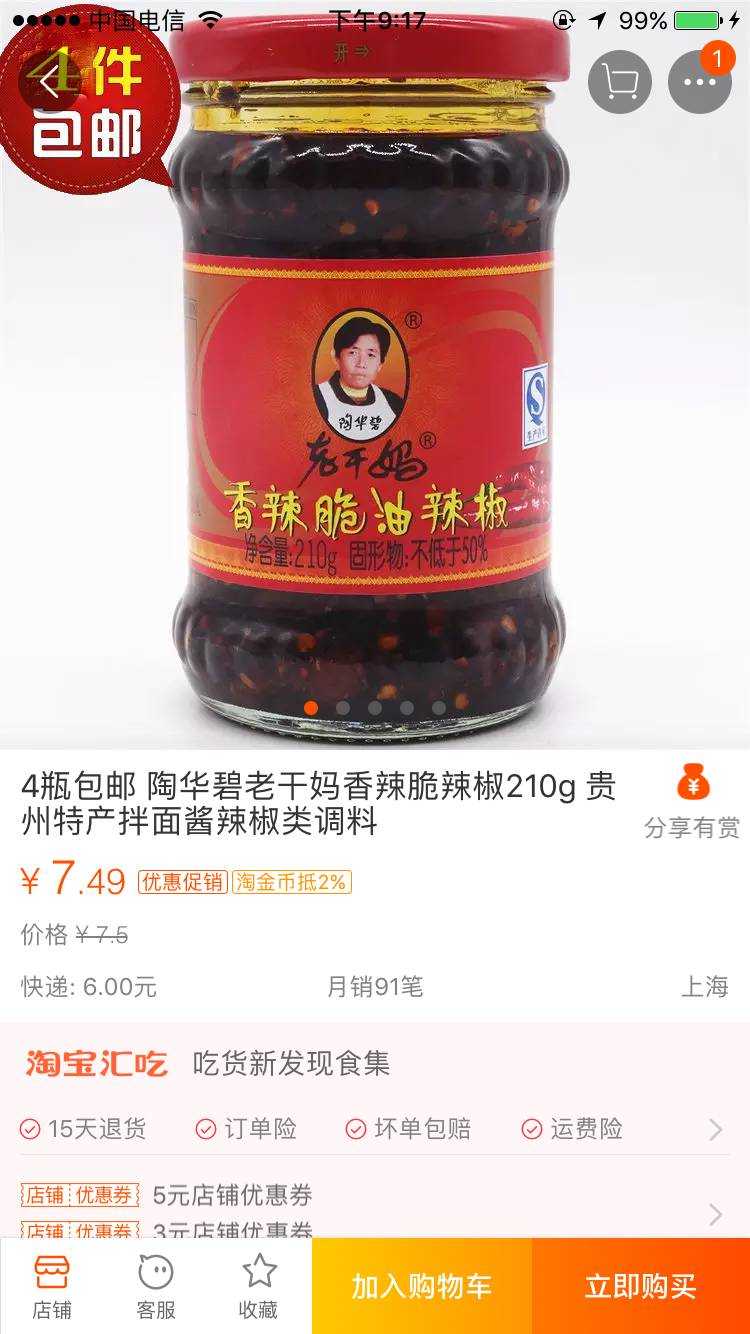The width and height of the screenshot is (750, 1334).
Task: Tap the back arrow at top left
Action: [49, 81]
